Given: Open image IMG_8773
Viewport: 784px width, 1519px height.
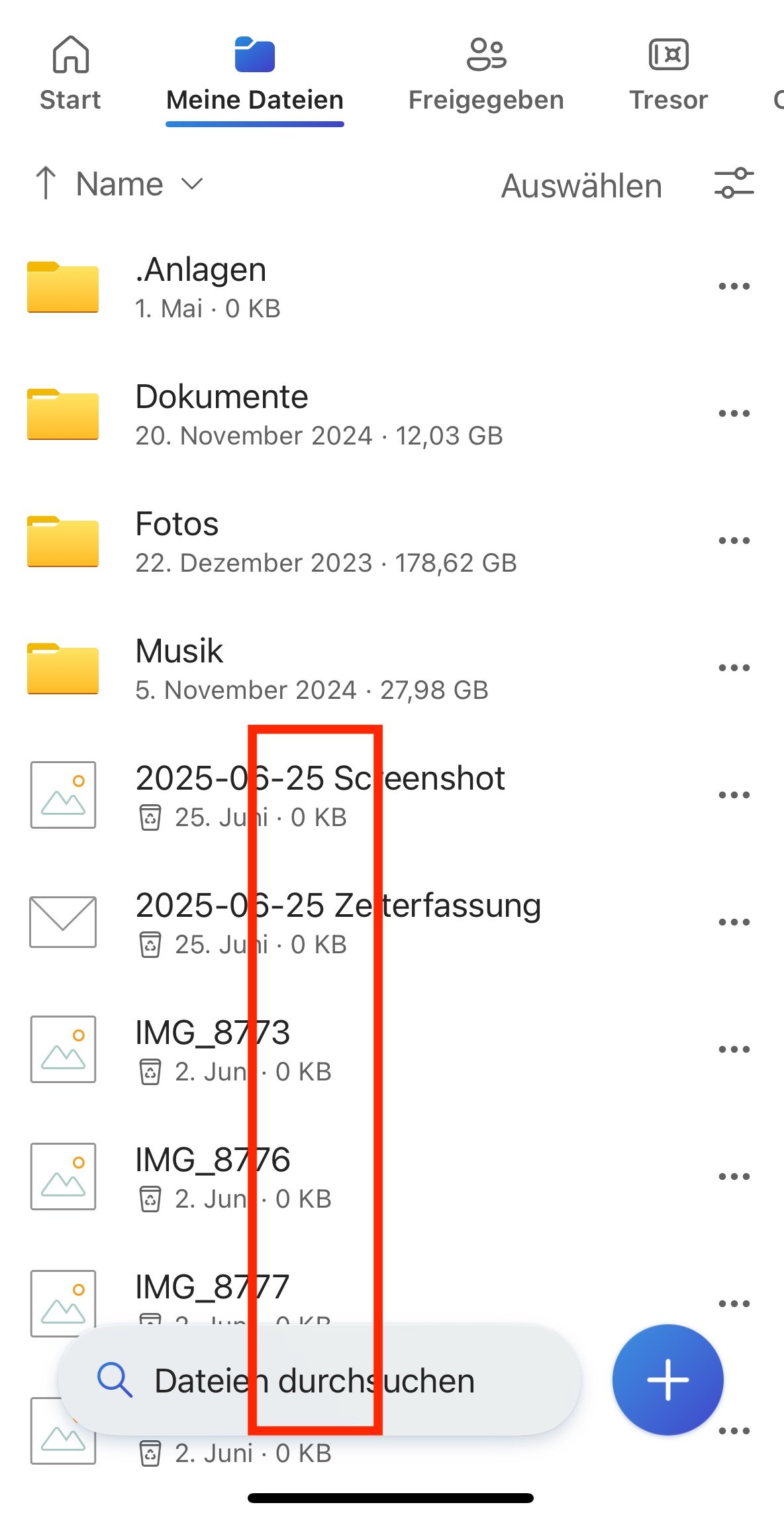Looking at the screenshot, I should pos(213,1049).
